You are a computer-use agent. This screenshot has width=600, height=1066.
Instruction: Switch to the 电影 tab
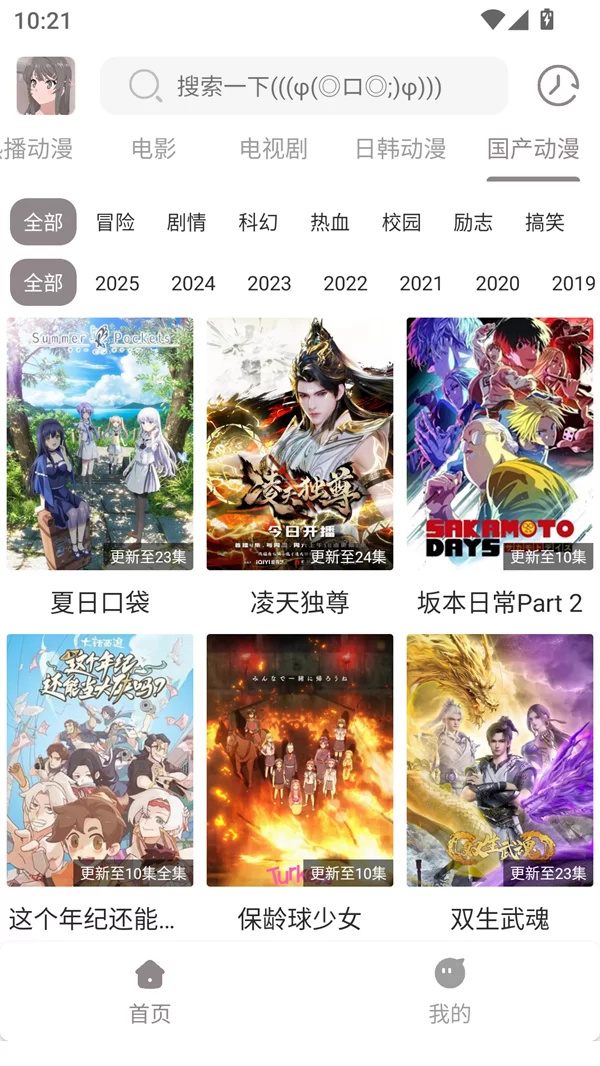tap(153, 149)
